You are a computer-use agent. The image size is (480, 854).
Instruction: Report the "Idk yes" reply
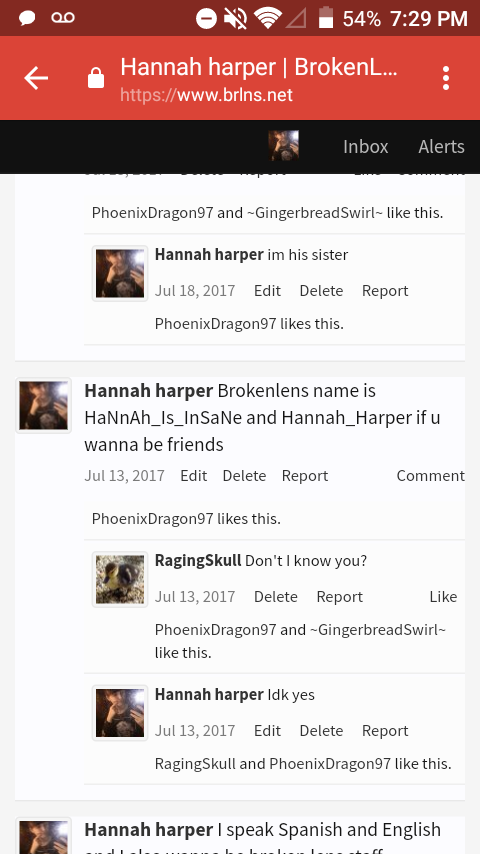[385, 730]
